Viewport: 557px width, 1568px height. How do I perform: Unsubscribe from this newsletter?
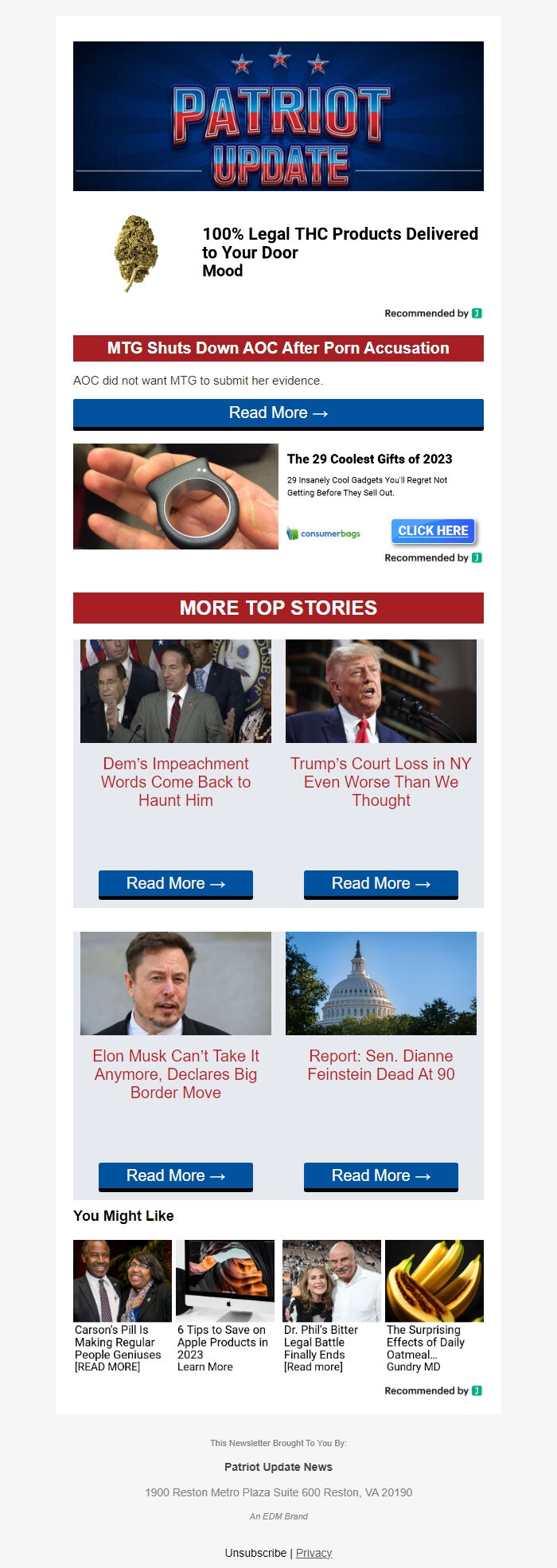click(x=255, y=1553)
